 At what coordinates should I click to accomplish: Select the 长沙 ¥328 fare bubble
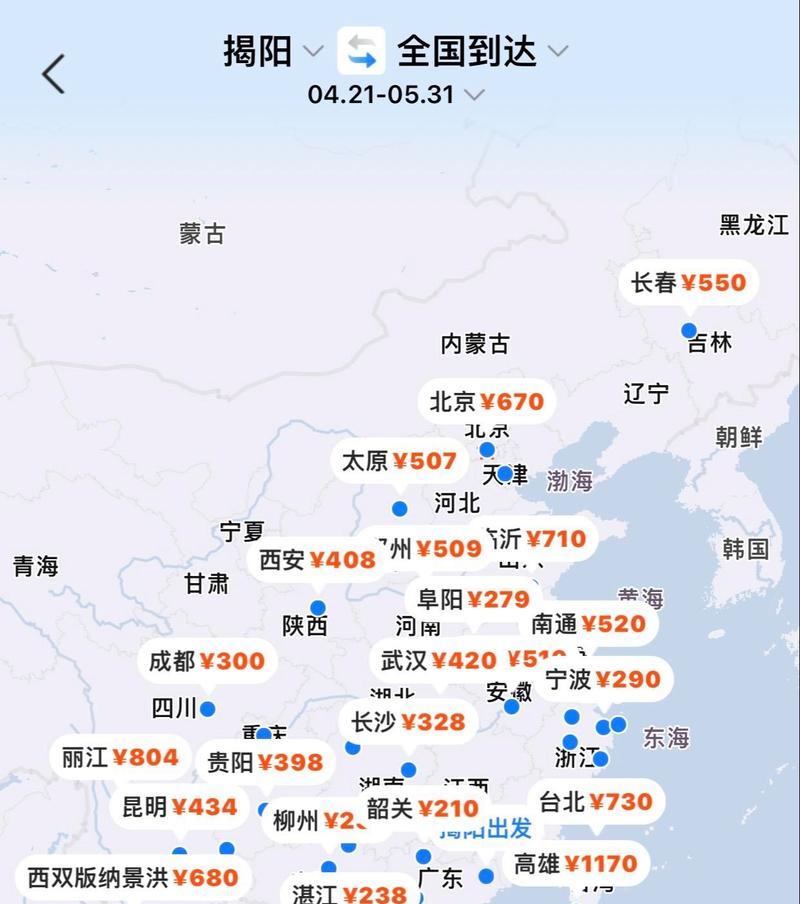[x=407, y=722]
